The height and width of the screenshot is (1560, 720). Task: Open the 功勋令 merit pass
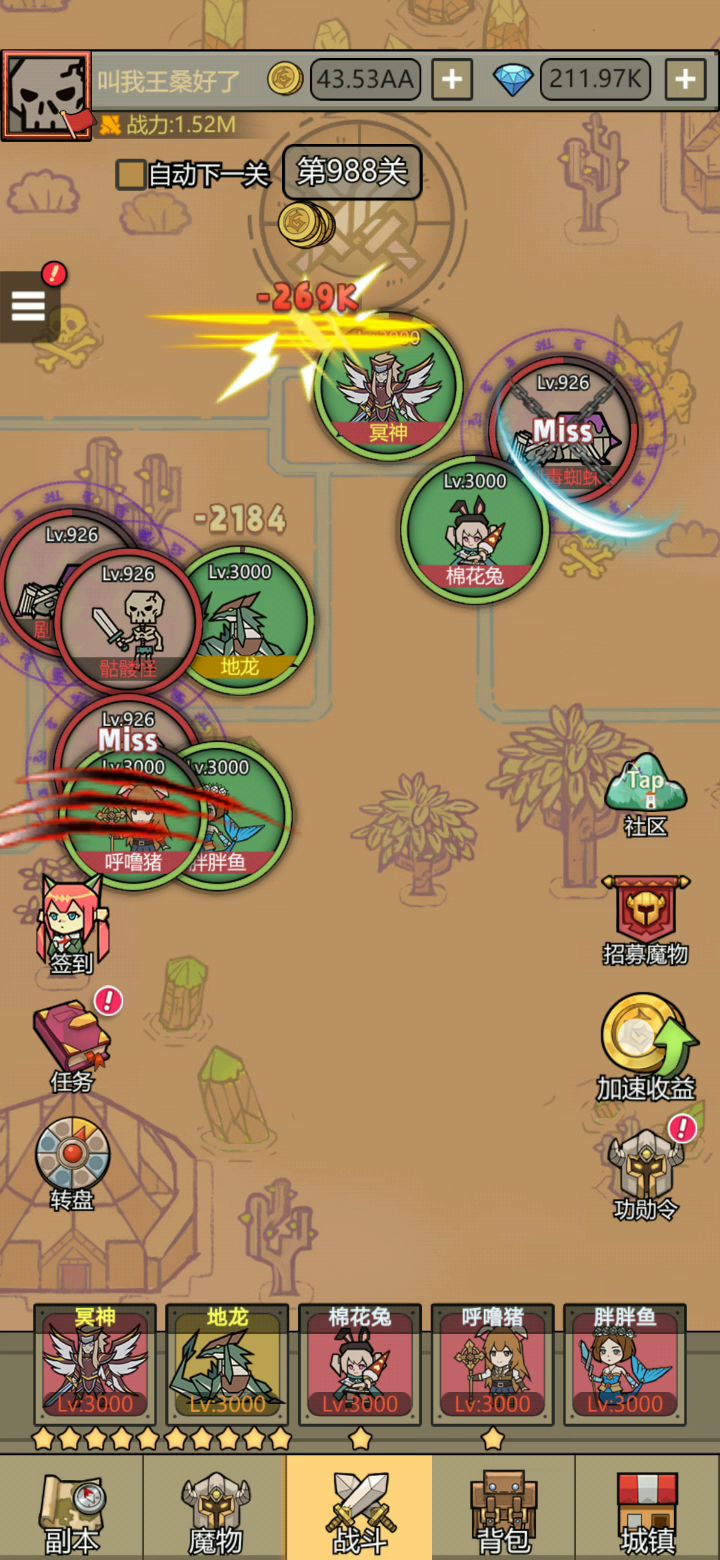(645, 1170)
